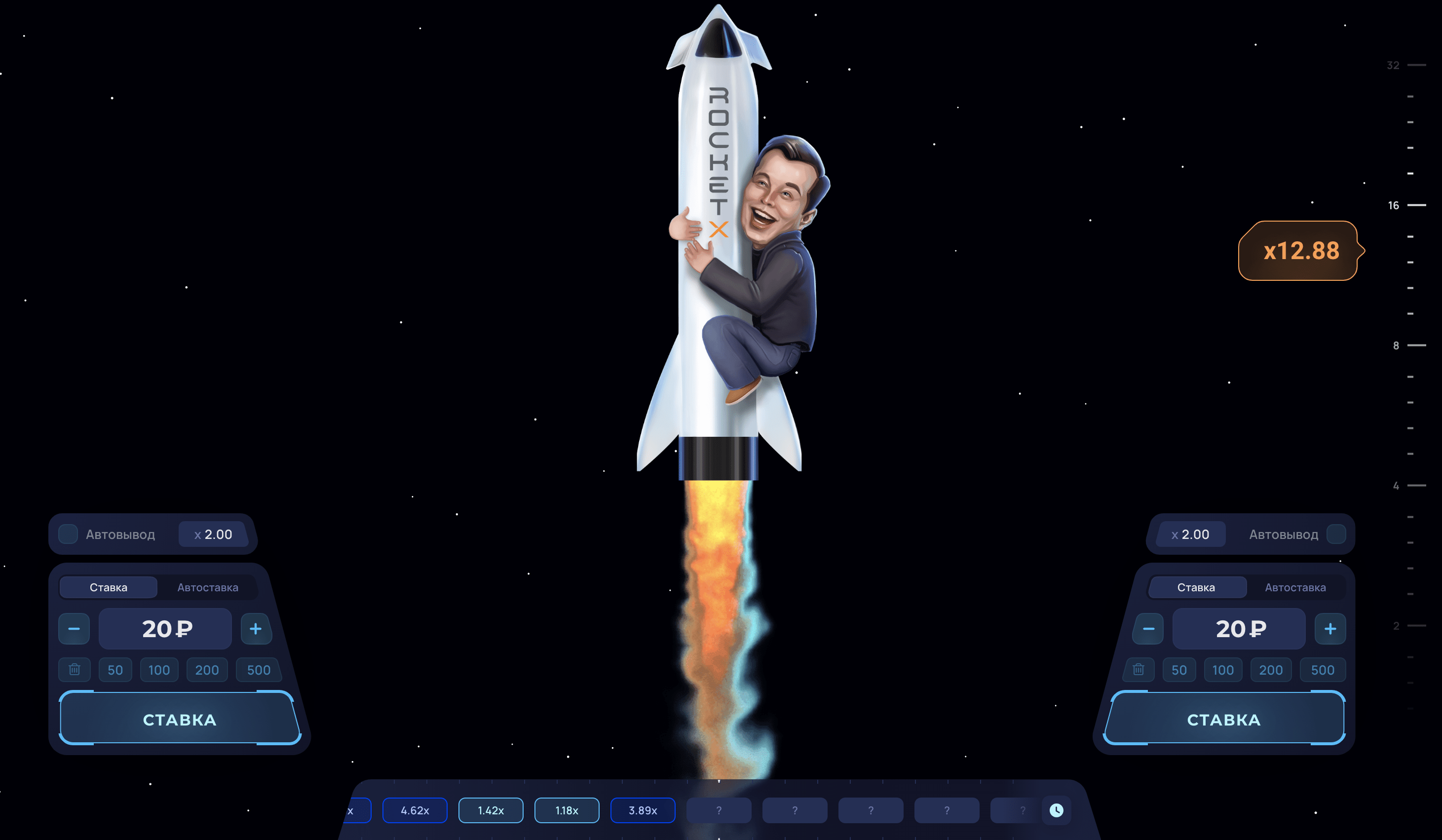Add 50 to the left bet
This screenshot has height=840, width=1442.
click(x=115, y=669)
